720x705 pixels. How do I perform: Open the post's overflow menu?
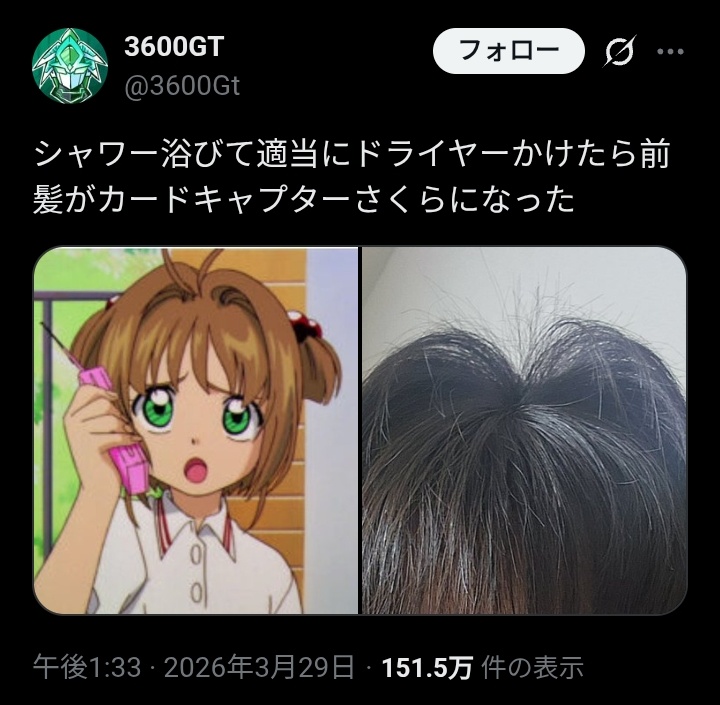[669, 51]
